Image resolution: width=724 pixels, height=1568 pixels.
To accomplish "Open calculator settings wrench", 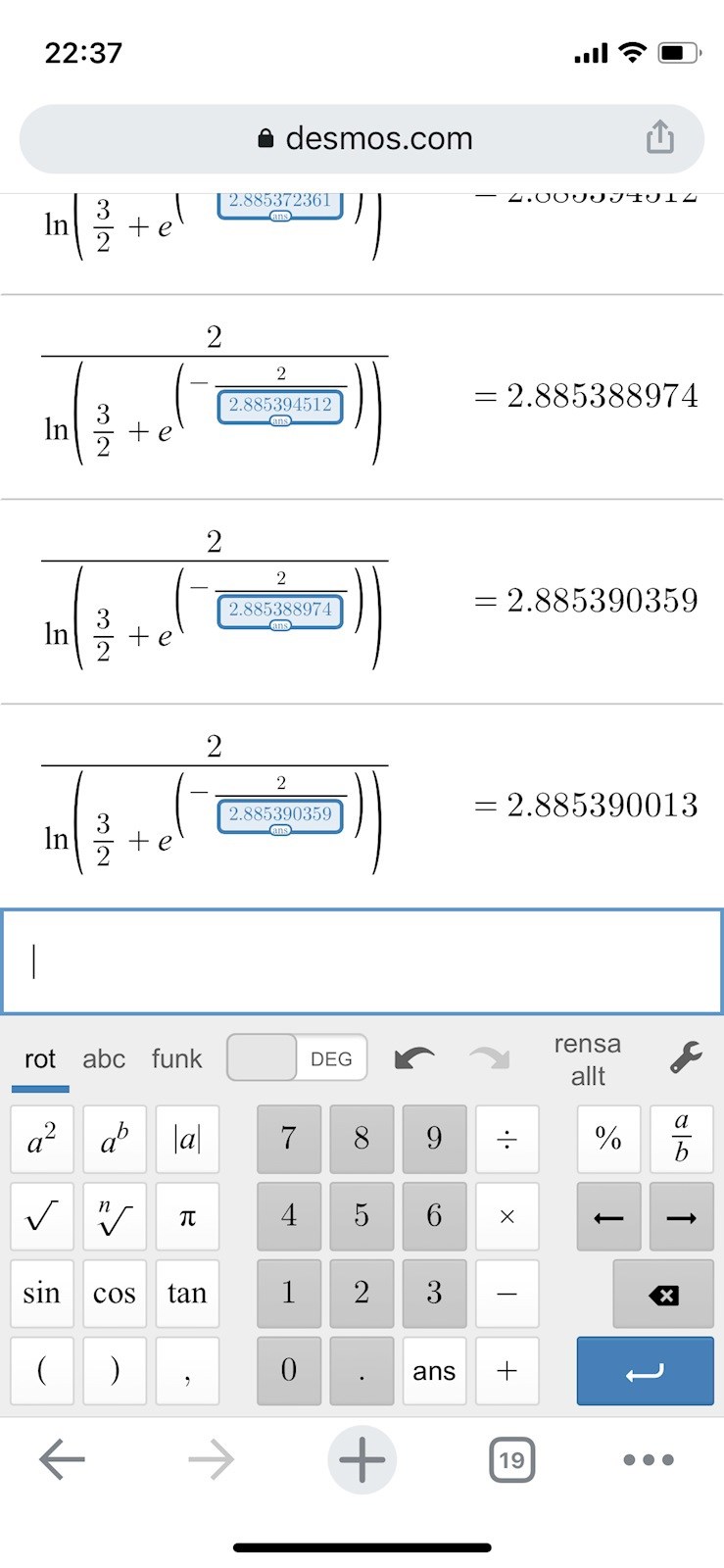I will pyautogui.click(x=685, y=1058).
